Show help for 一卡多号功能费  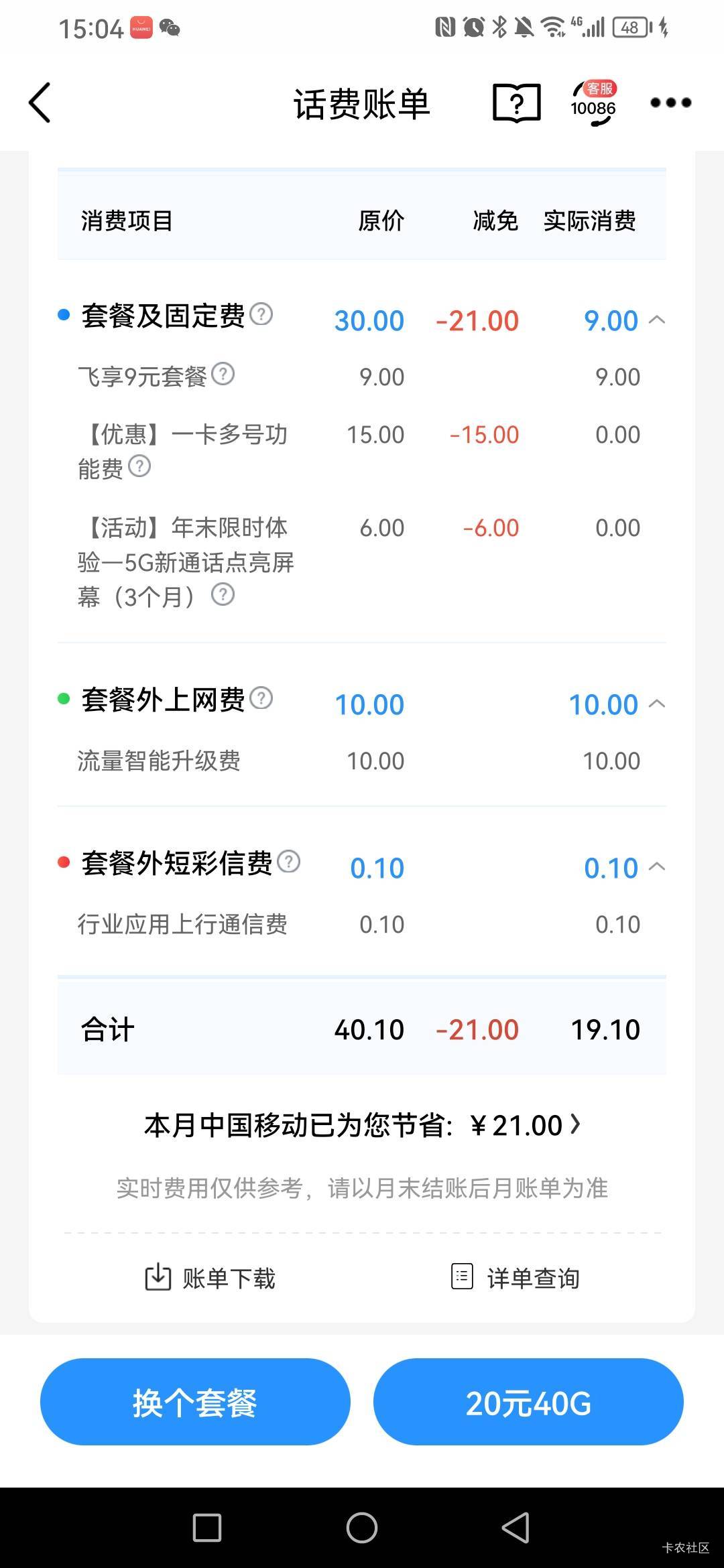pos(139,466)
